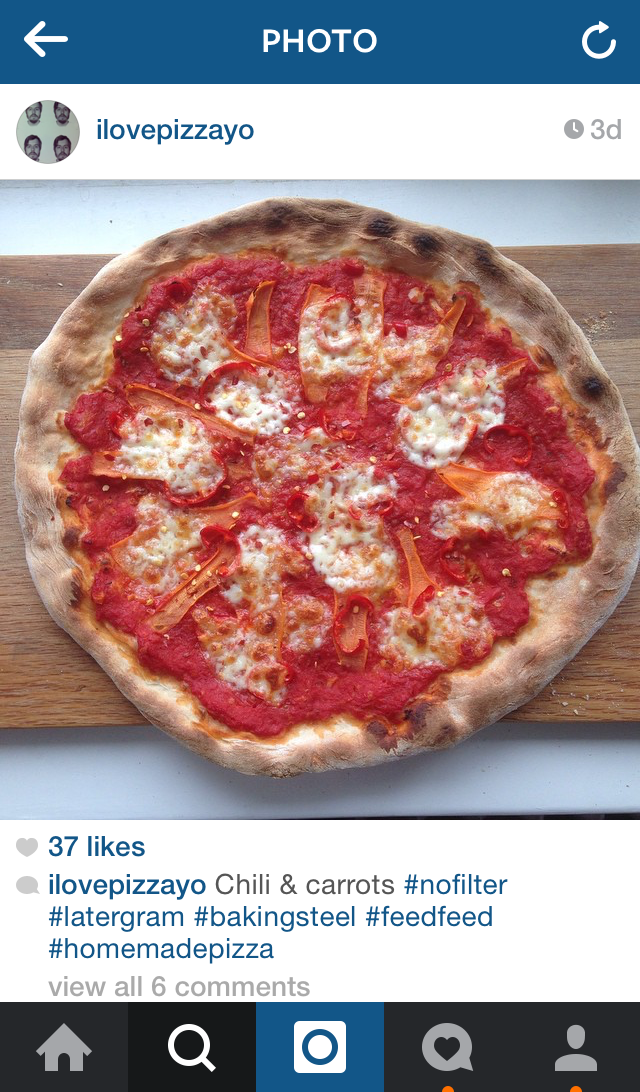
Task: Open ilovepizzayo's profile picture
Action: (48, 132)
